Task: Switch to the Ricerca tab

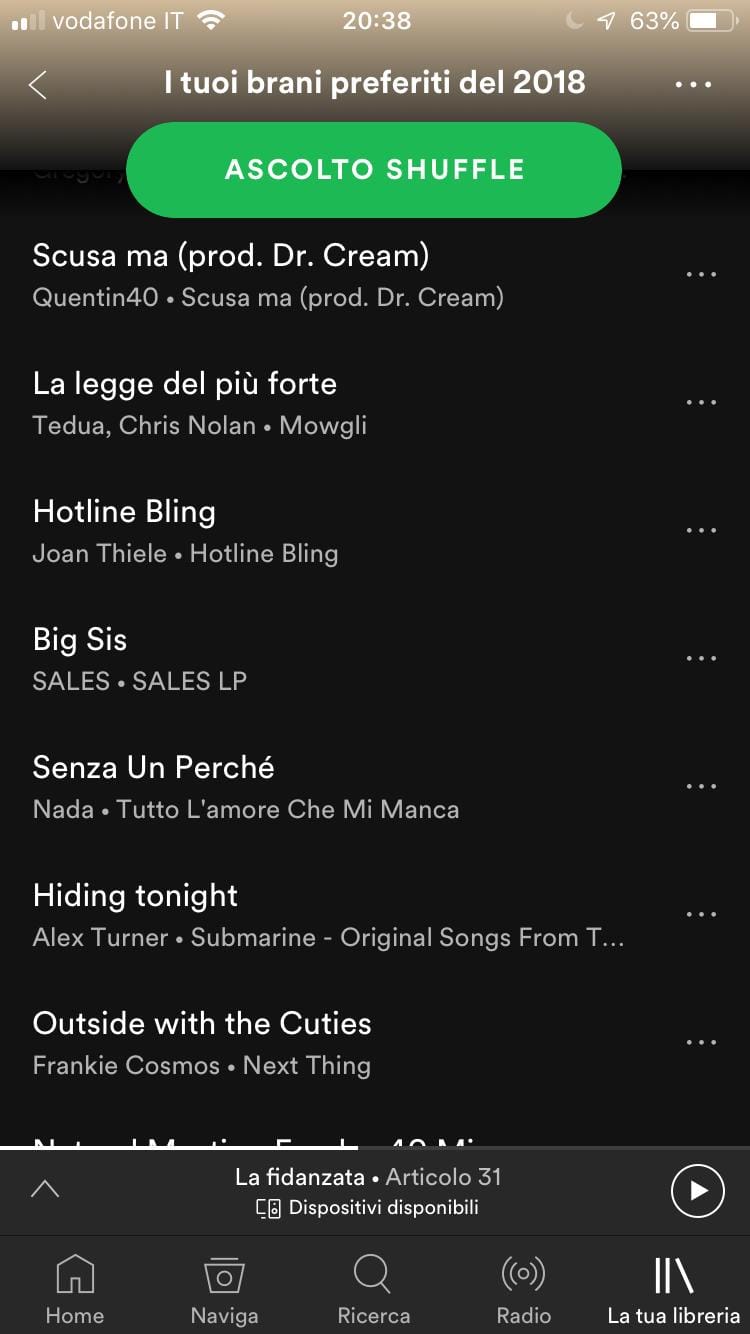Action: click(373, 1289)
